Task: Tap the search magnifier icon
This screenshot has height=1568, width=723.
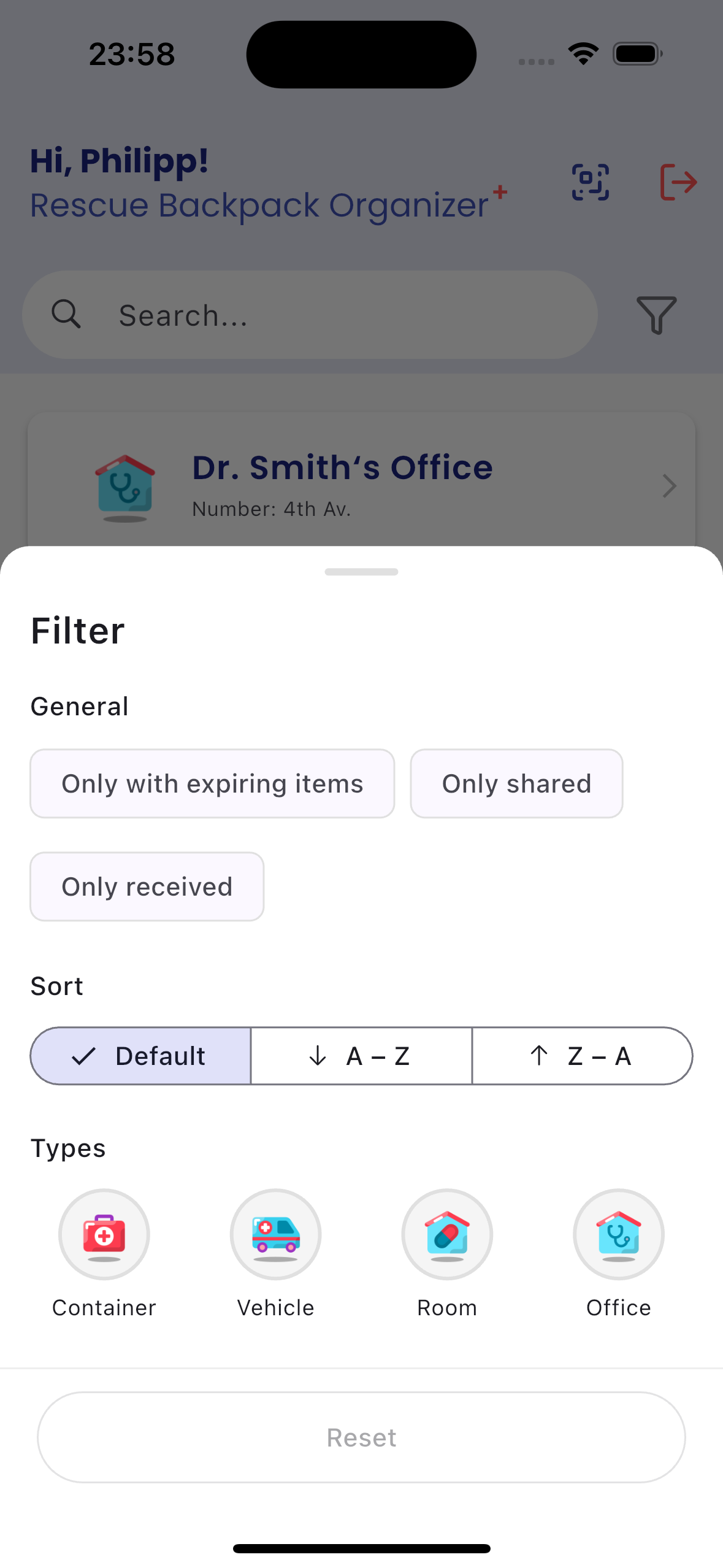Action: pyautogui.click(x=67, y=315)
